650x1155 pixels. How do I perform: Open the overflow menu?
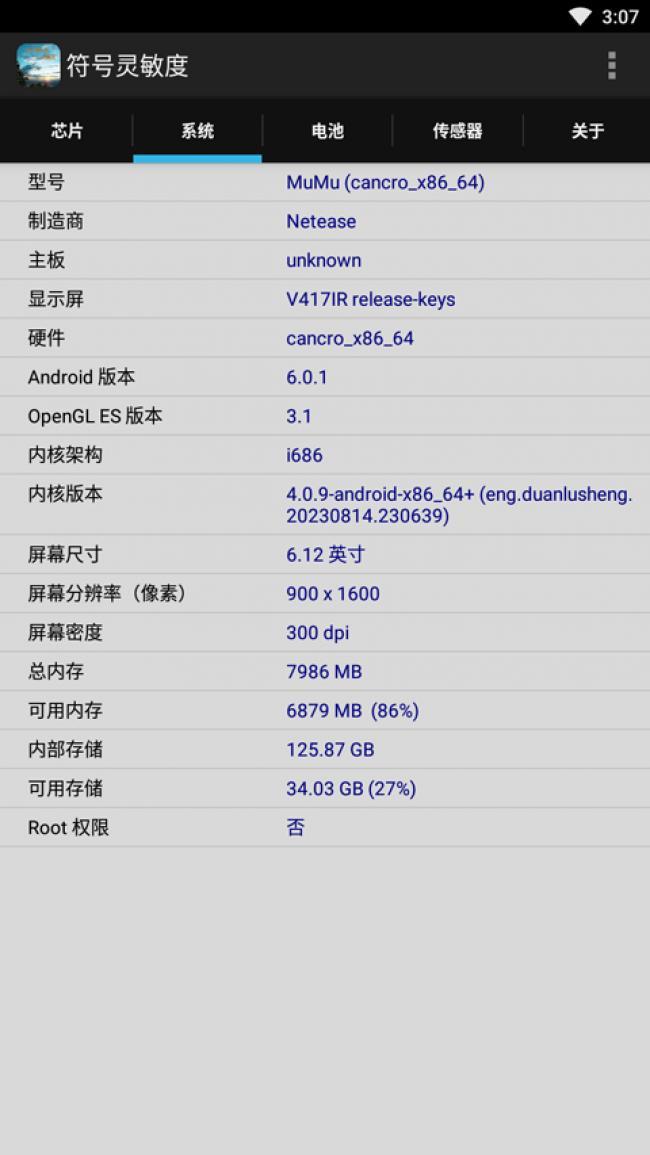(x=611, y=66)
